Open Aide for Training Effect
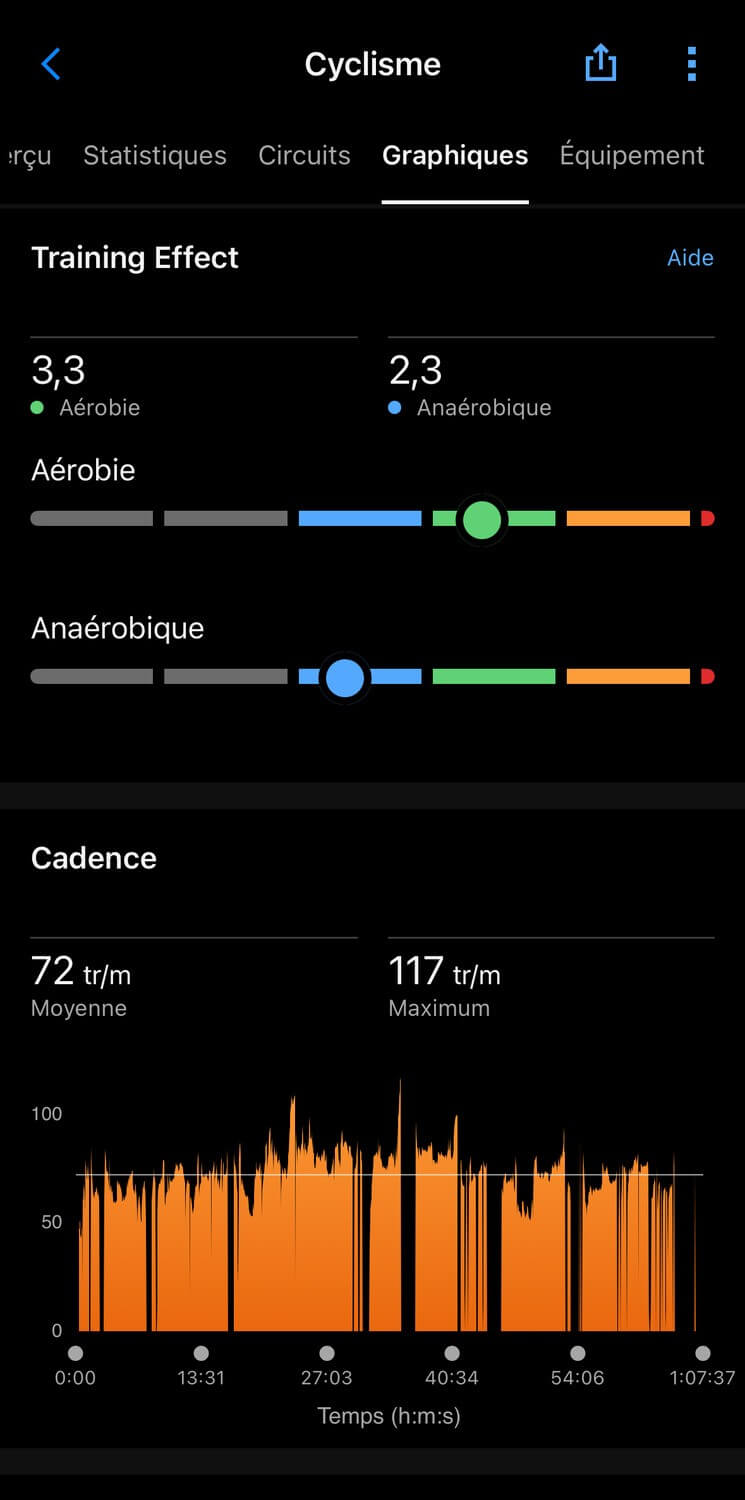 tap(690, 258)
